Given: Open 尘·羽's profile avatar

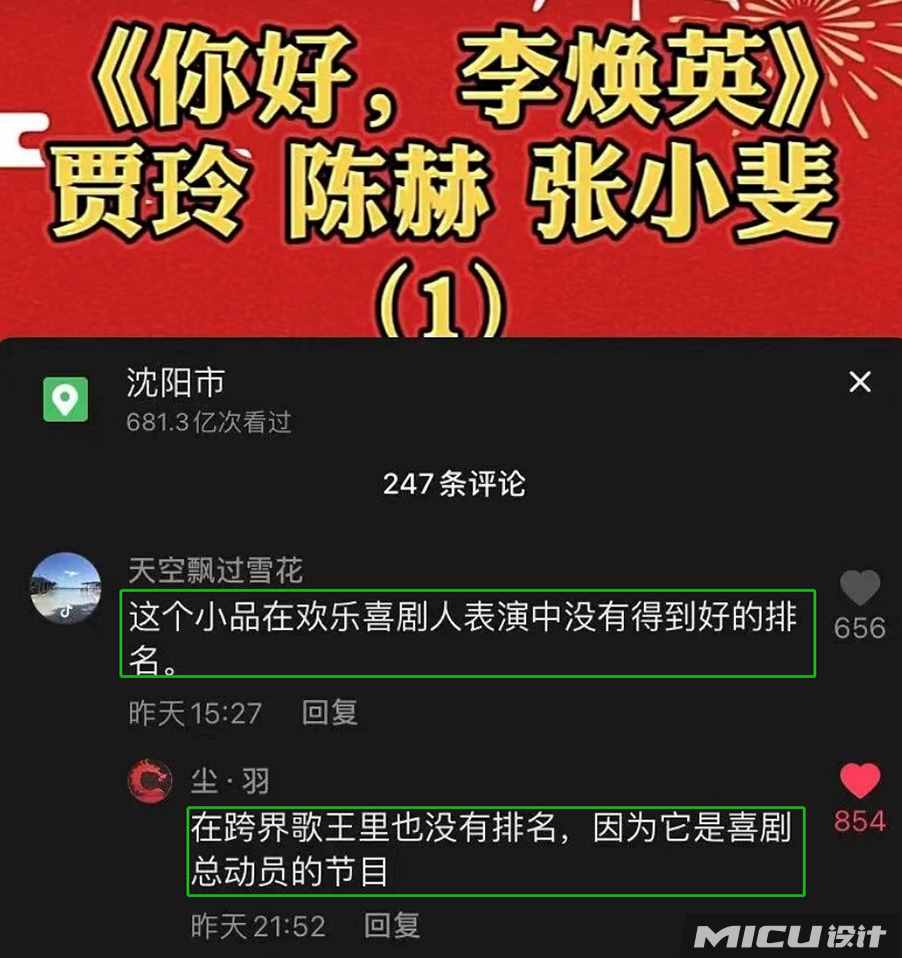Looking at the screenshot, I should [x=149, y=782].
